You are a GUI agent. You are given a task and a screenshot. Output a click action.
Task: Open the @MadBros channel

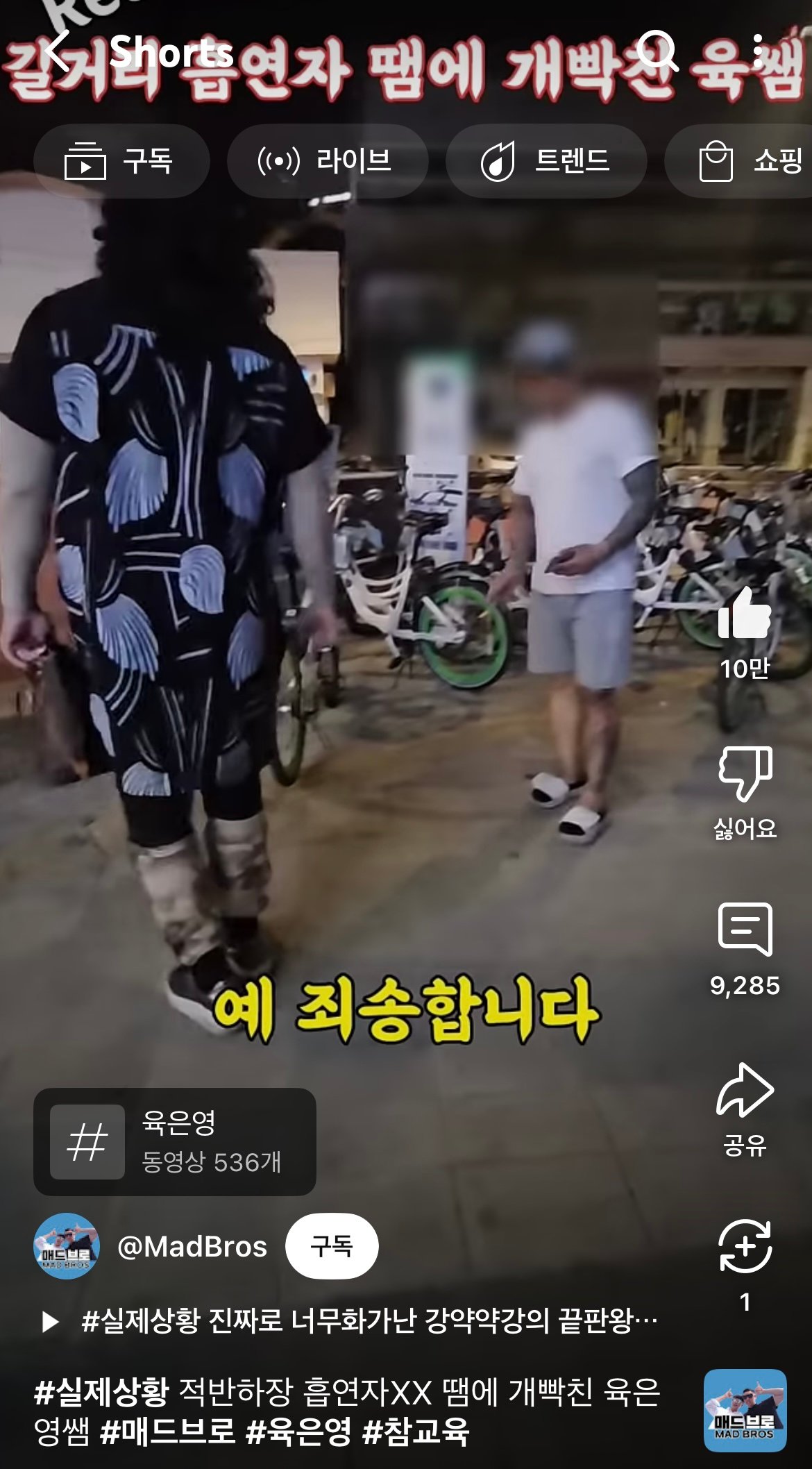coord(192,1247)
